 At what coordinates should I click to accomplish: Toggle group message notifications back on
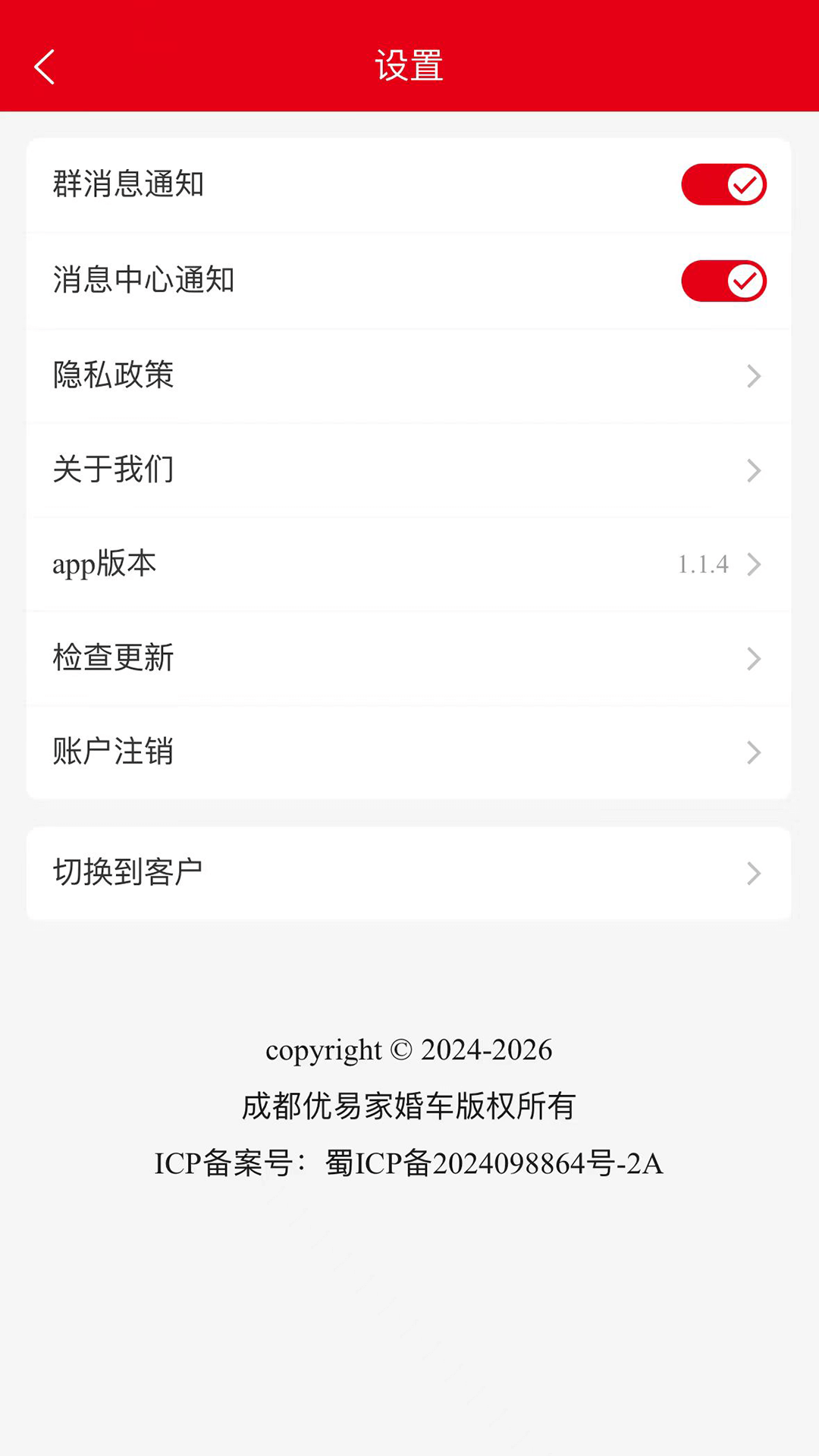click(x=724, y=184)
